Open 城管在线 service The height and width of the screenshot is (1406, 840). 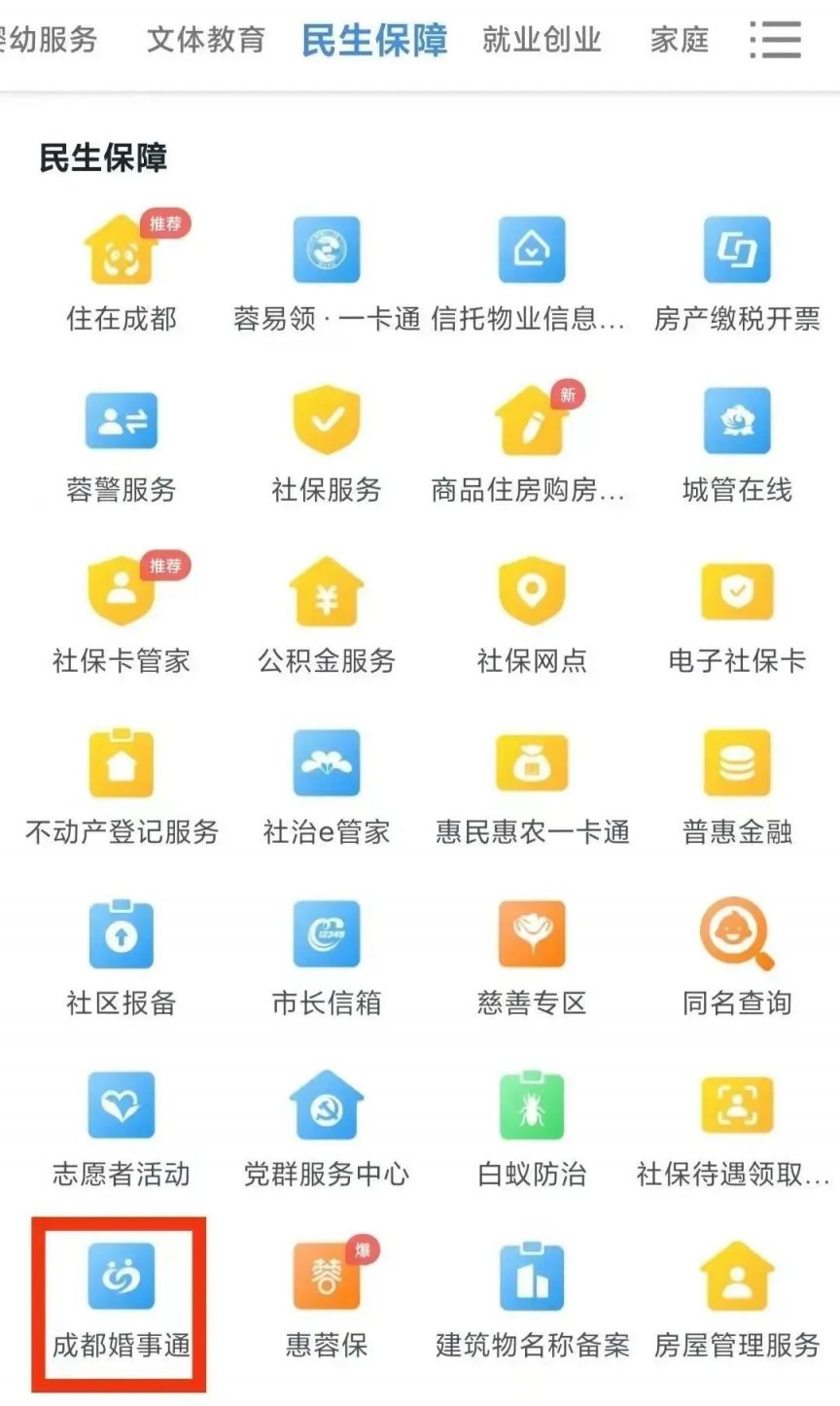click(x=737, y=420)
